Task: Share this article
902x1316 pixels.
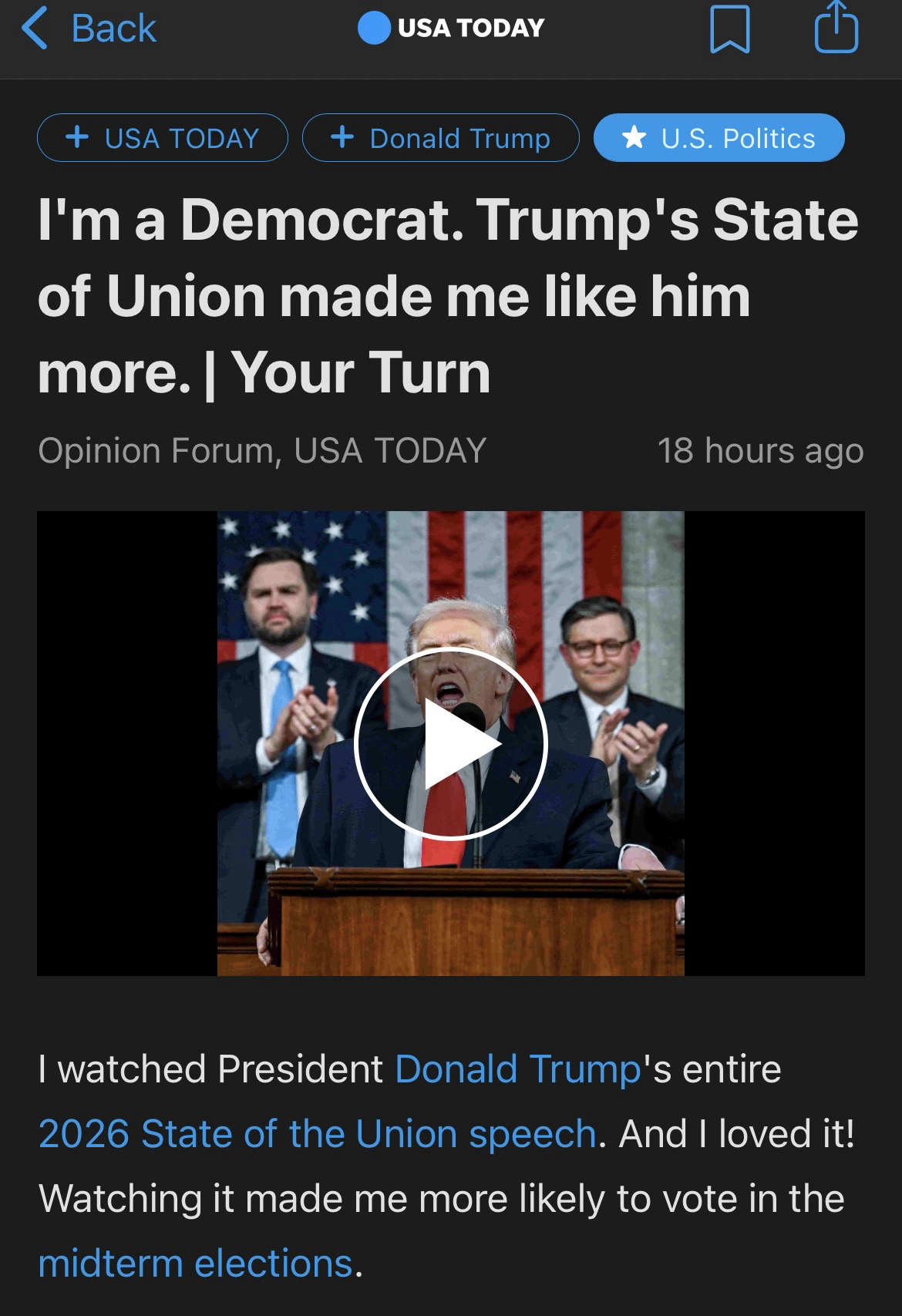Action: pyautogui.click(x=836, y=28)
